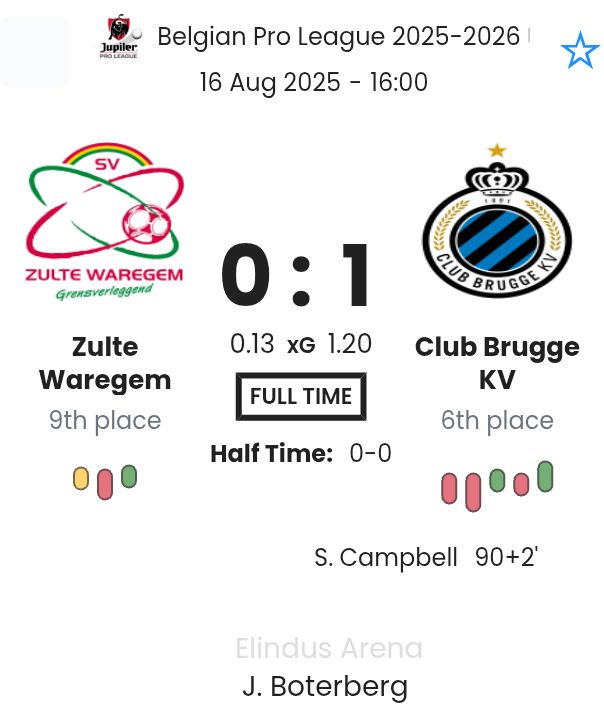Open referee J. Boterberg's page
Screen dimensions: 604x712
point(325,687)
